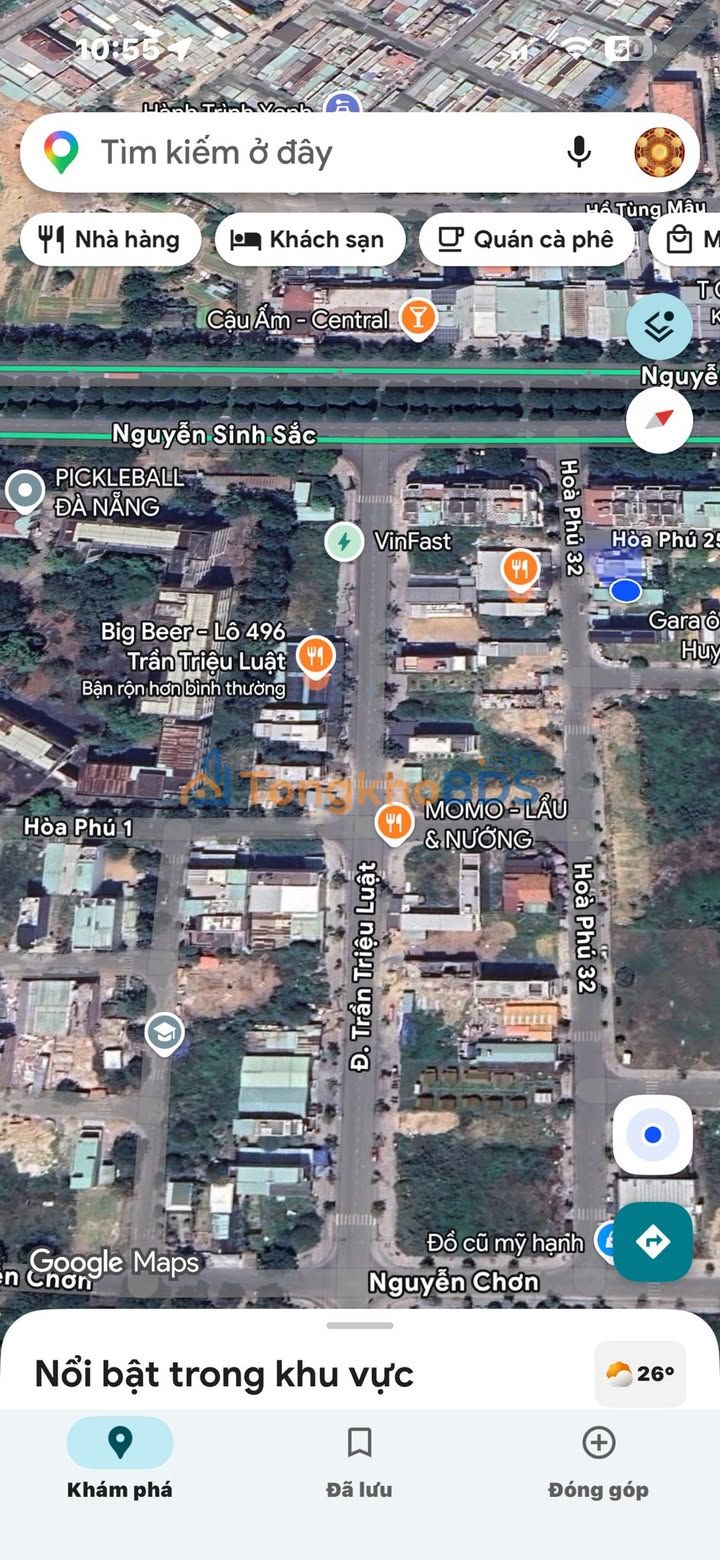Viewport: 720px width, 1560px height.
Task: Open the MOMO - Lẩu & Nướng pin
Action: click(x=395, y=824)
